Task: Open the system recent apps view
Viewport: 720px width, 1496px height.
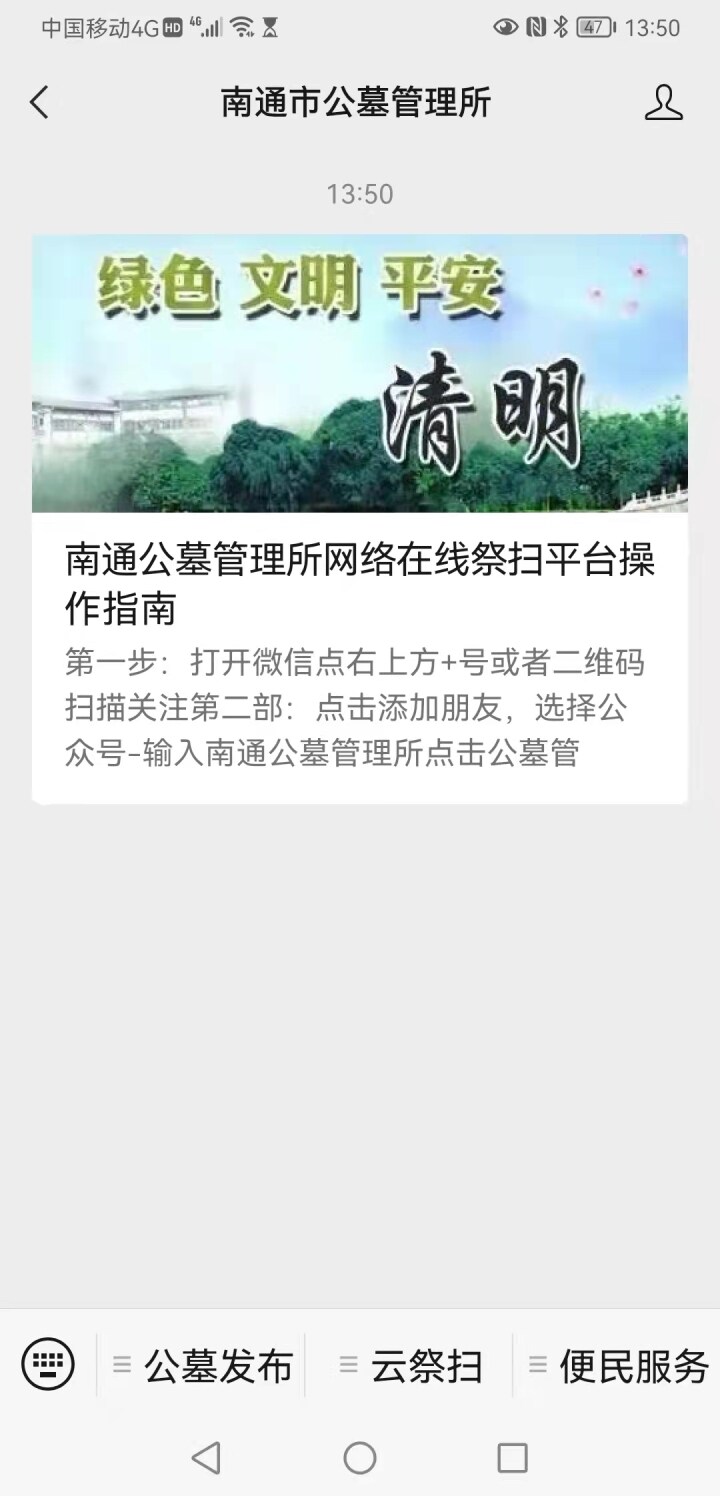Action: 512,1458
